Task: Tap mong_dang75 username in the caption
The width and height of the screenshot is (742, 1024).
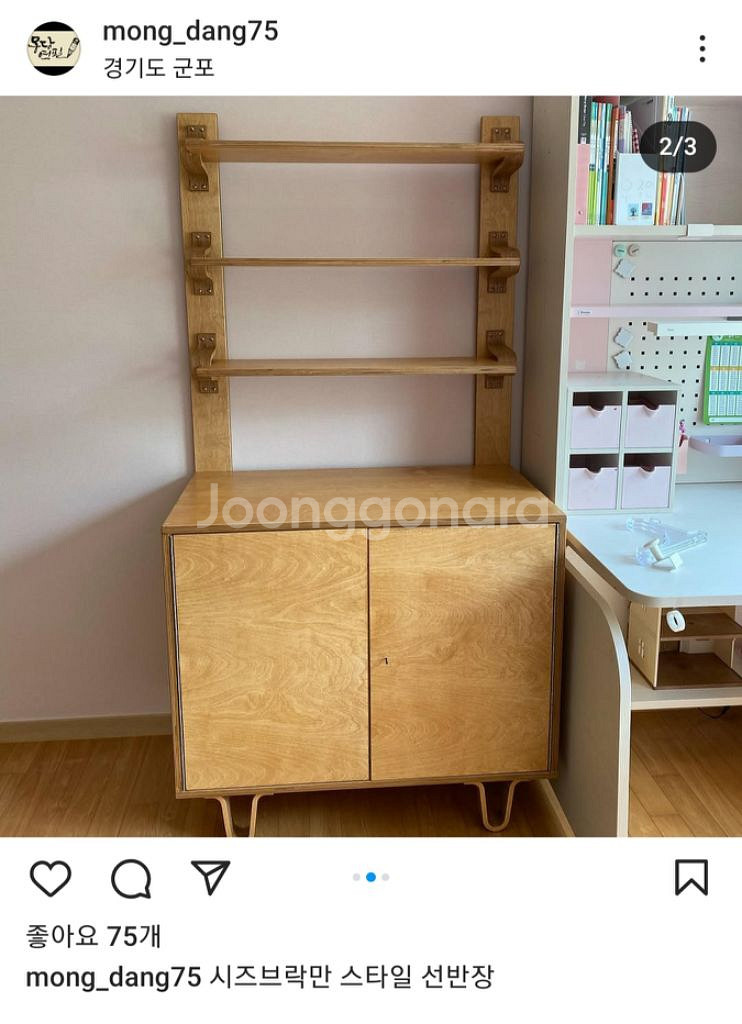Action: tap(113, 976)
